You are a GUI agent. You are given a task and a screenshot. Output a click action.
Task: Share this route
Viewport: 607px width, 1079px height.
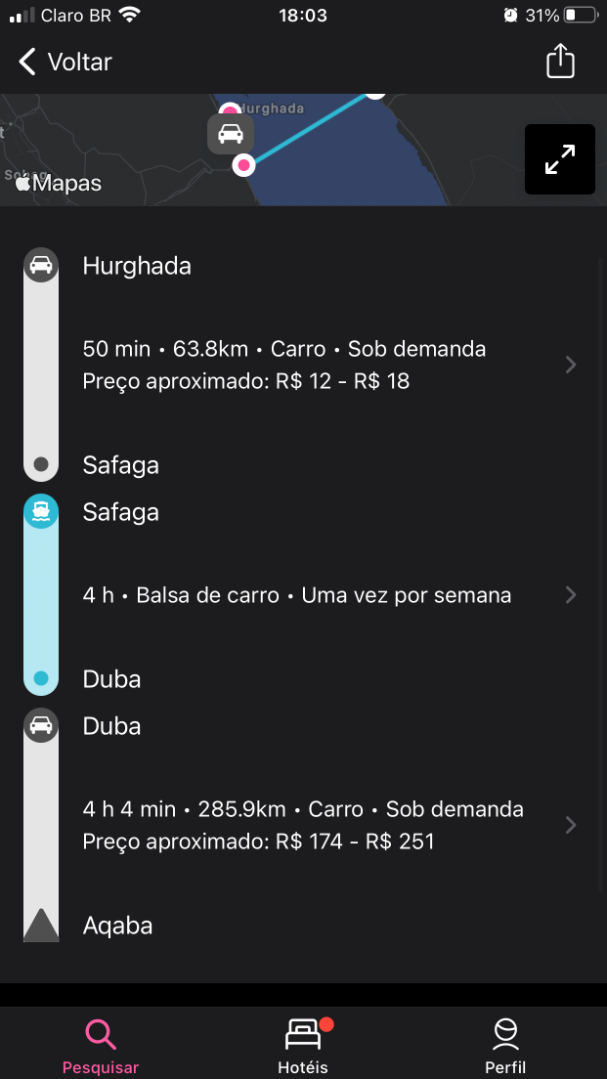[560, 61]
